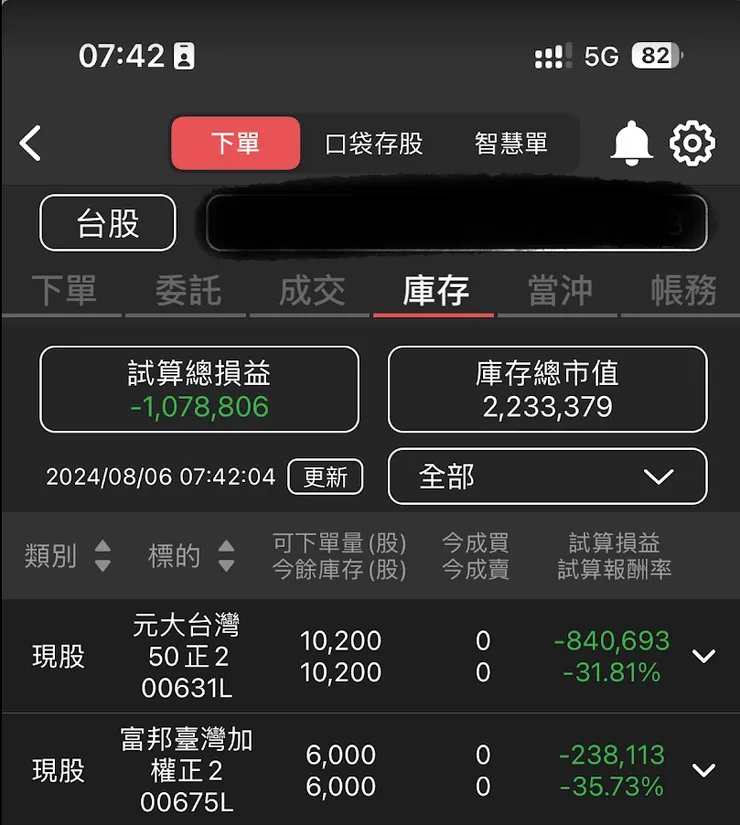Switch the market selector from 台股

pos(107,222)
